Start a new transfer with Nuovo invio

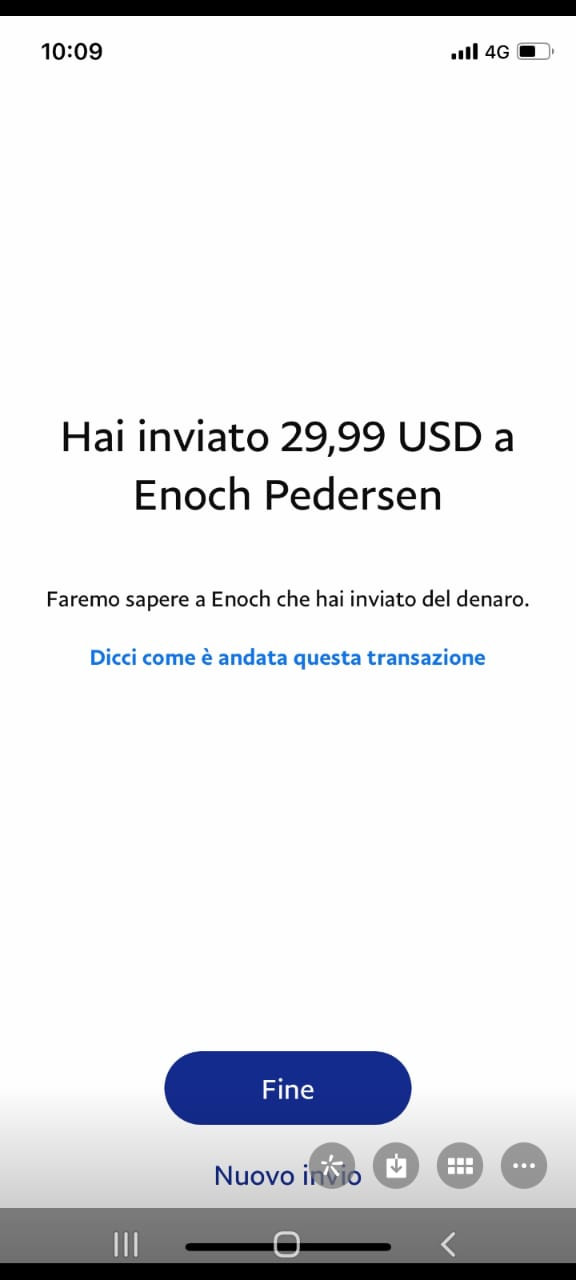click(x=288, y=1175)
